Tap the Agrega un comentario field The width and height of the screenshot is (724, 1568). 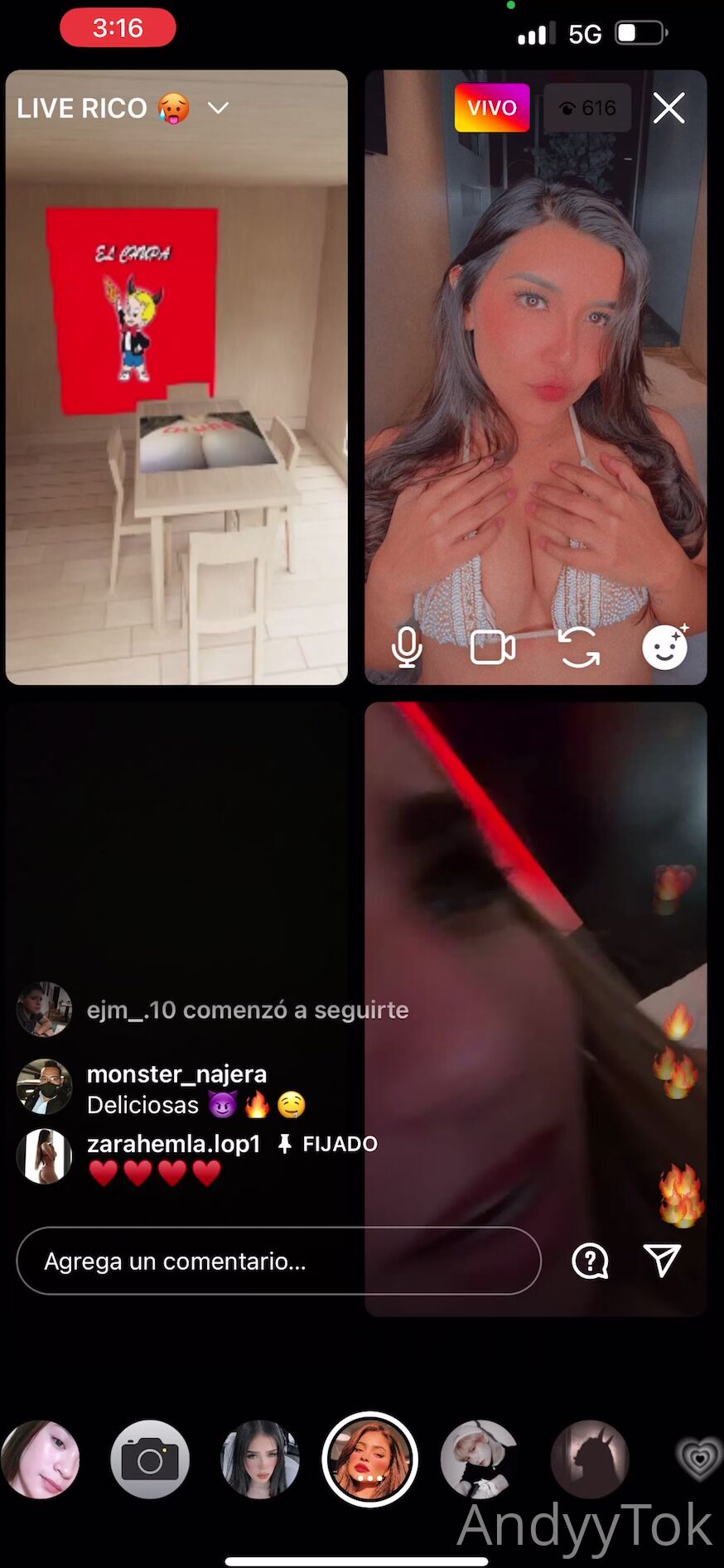tap(278, 1261)
